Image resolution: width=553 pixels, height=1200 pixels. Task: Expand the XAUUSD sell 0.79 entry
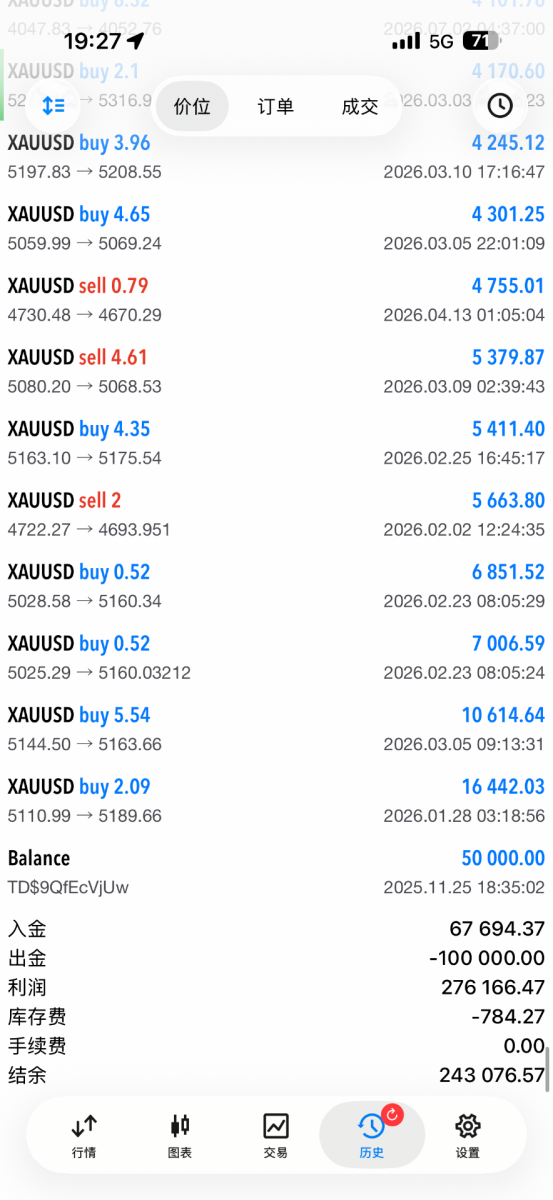click(x=276, y=300)
